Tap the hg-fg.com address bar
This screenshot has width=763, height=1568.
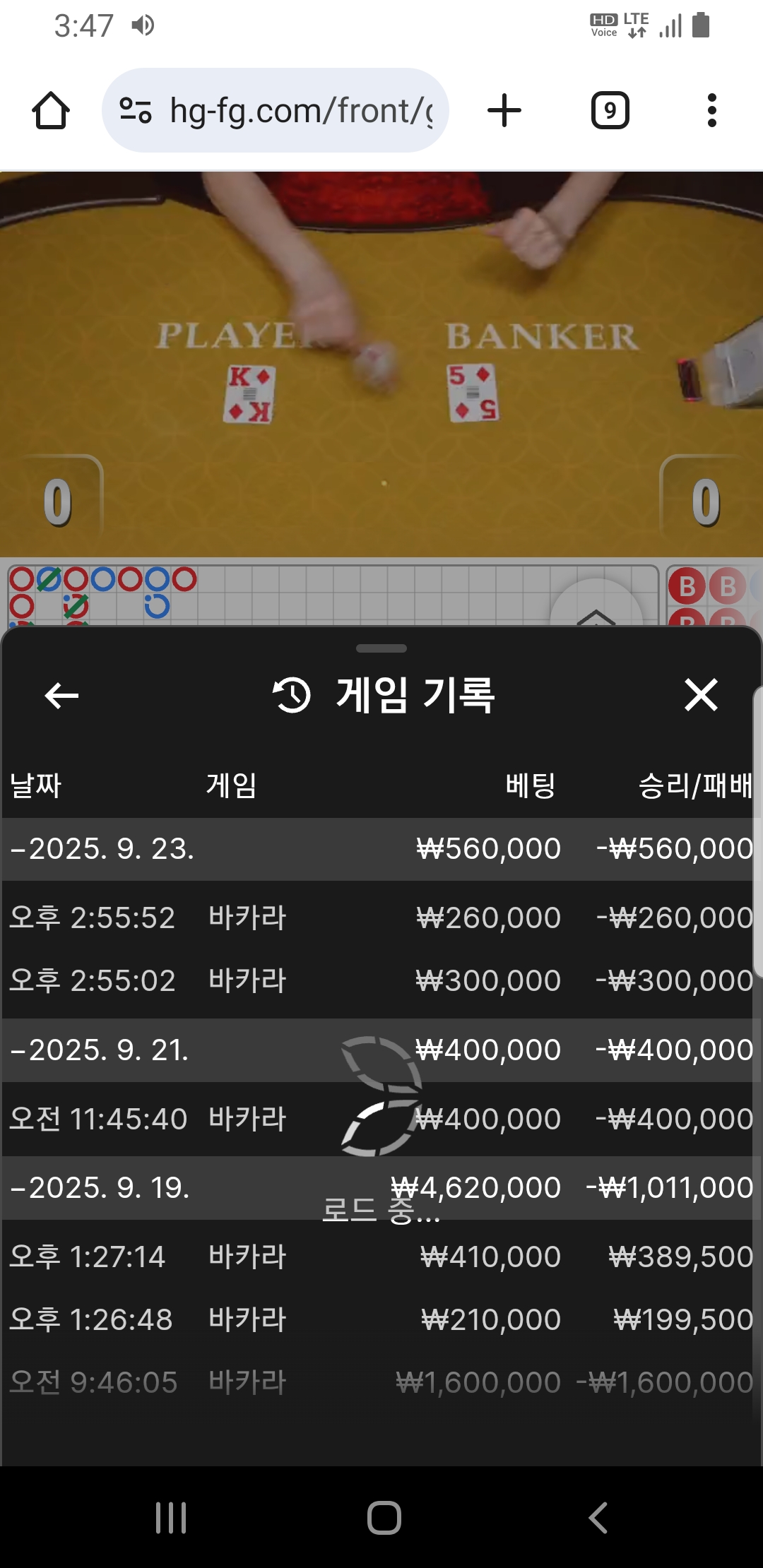276,110
